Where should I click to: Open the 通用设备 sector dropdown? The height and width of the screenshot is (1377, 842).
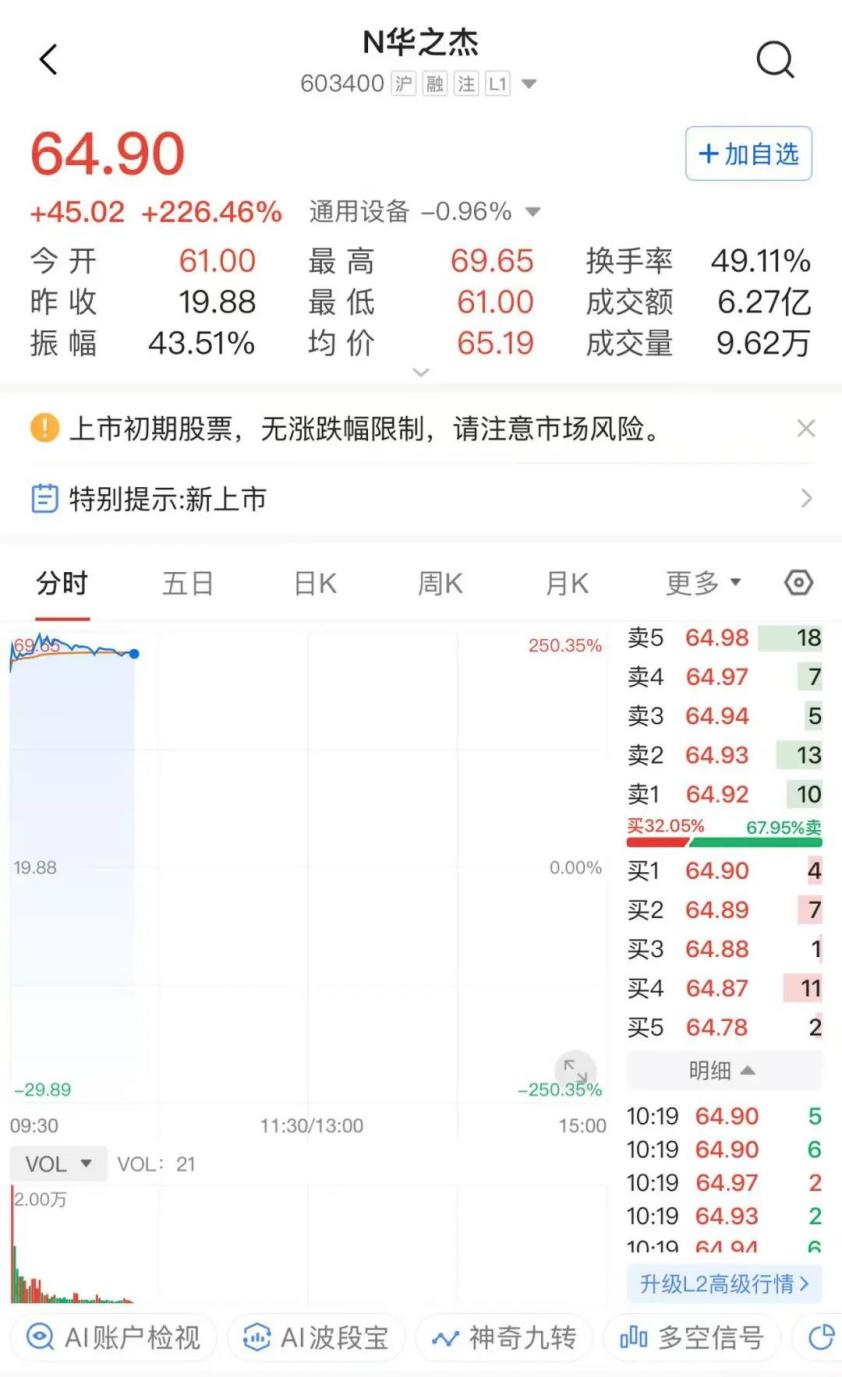[533, 212]
